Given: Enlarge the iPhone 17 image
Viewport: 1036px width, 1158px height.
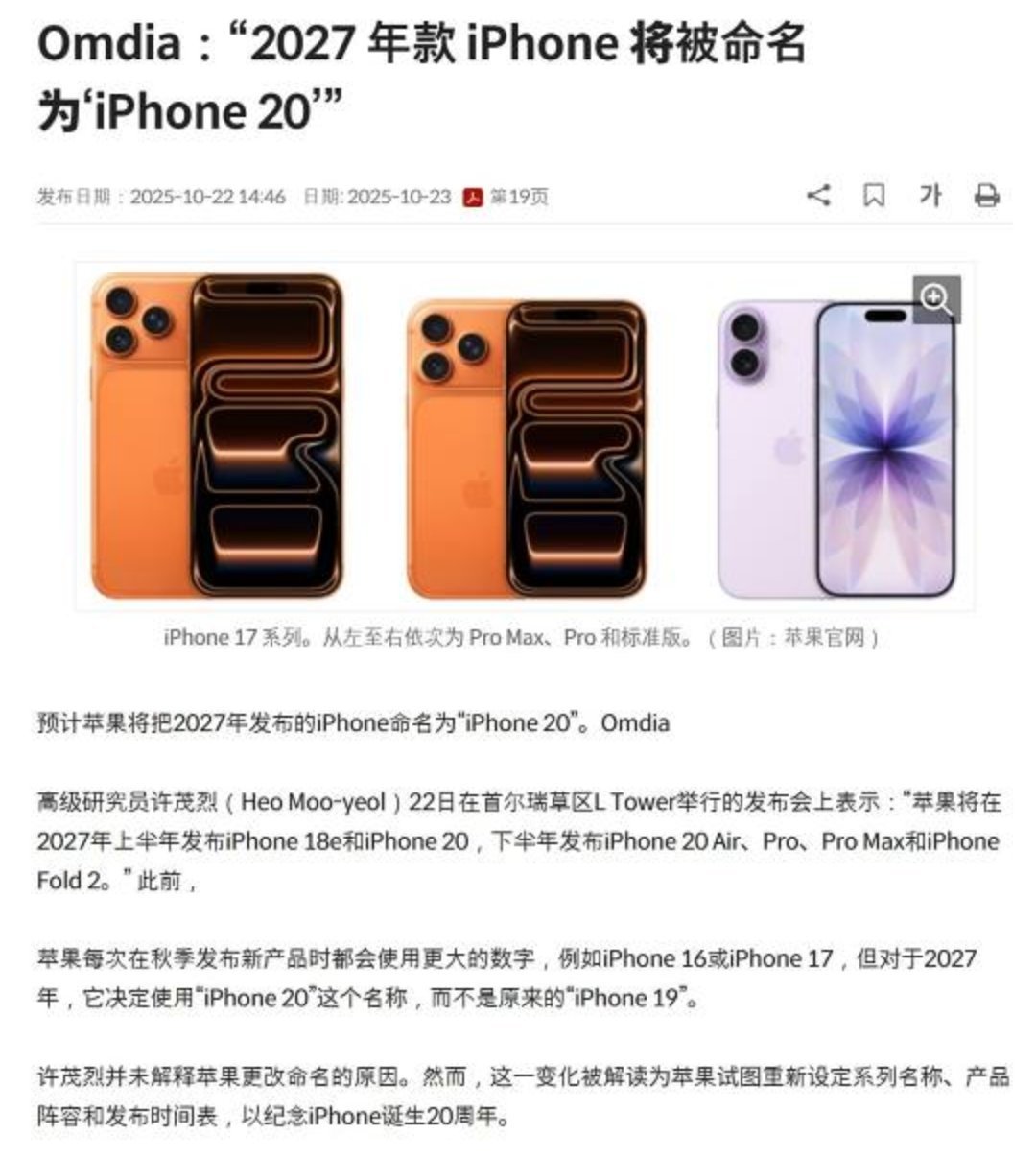Looking at the screenshot, I should pos(935,299).
